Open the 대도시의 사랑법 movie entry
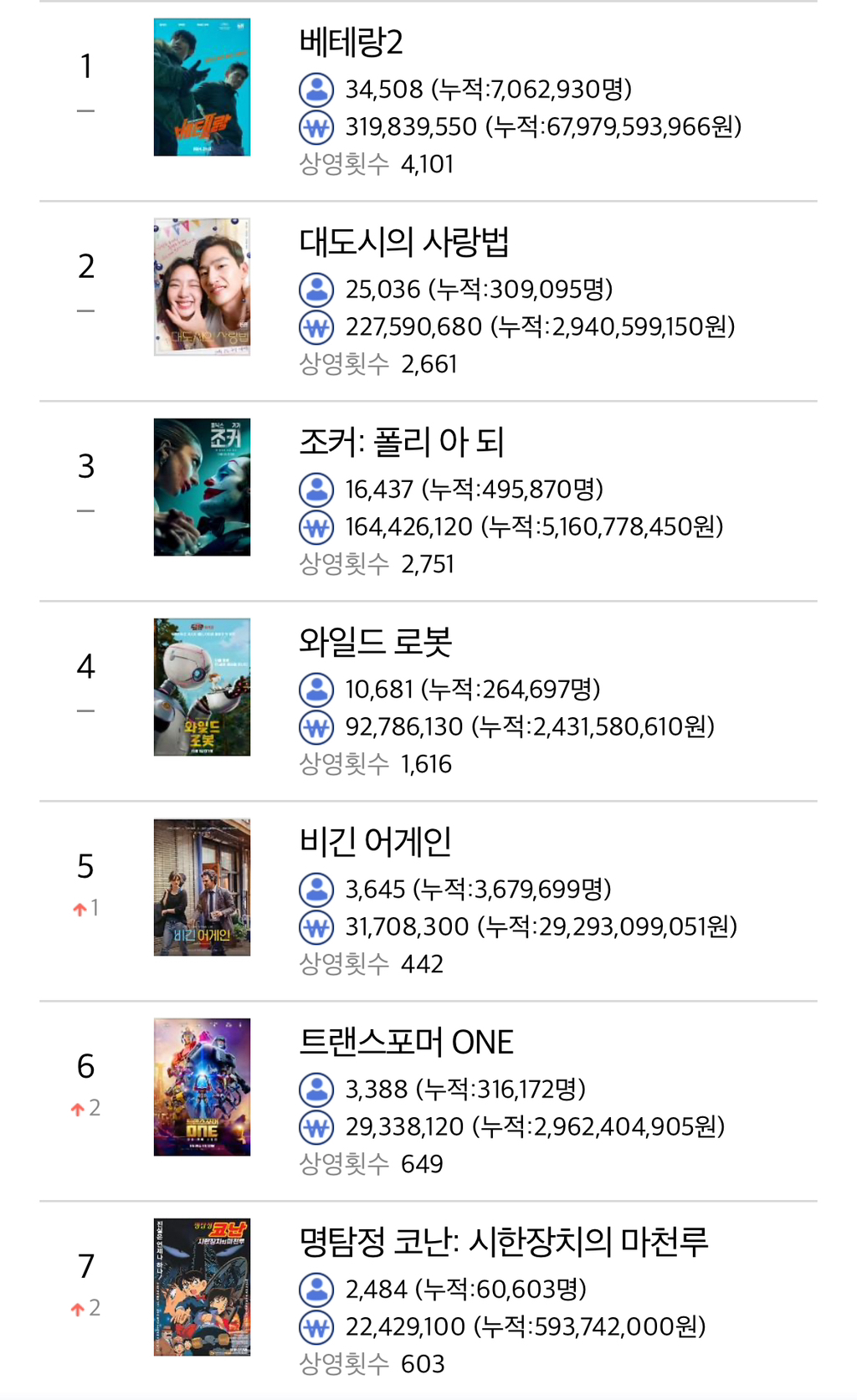Screen dimensions: 857x1400 pyautogui.click(x=428, y=301)
